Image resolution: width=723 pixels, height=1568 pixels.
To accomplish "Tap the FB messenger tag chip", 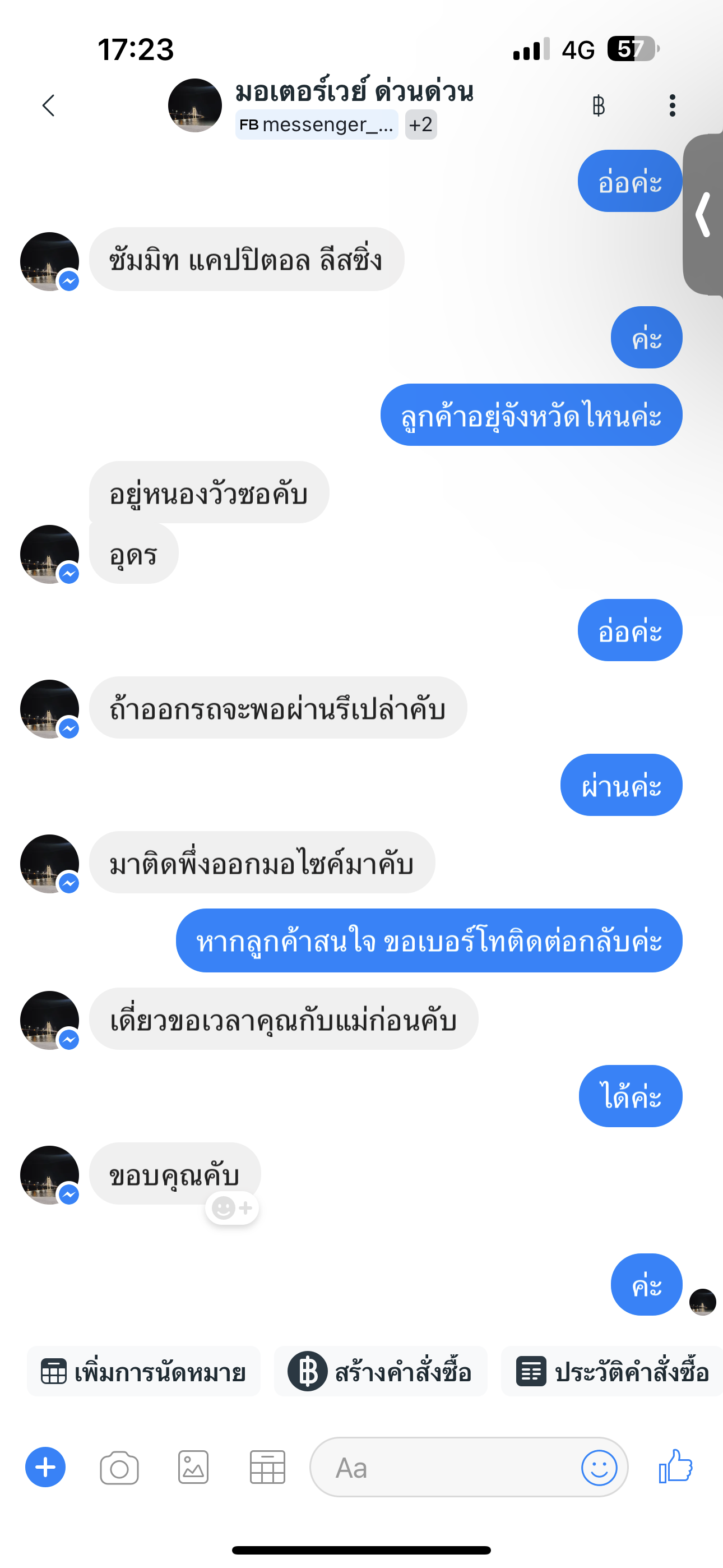I will 317,125.
